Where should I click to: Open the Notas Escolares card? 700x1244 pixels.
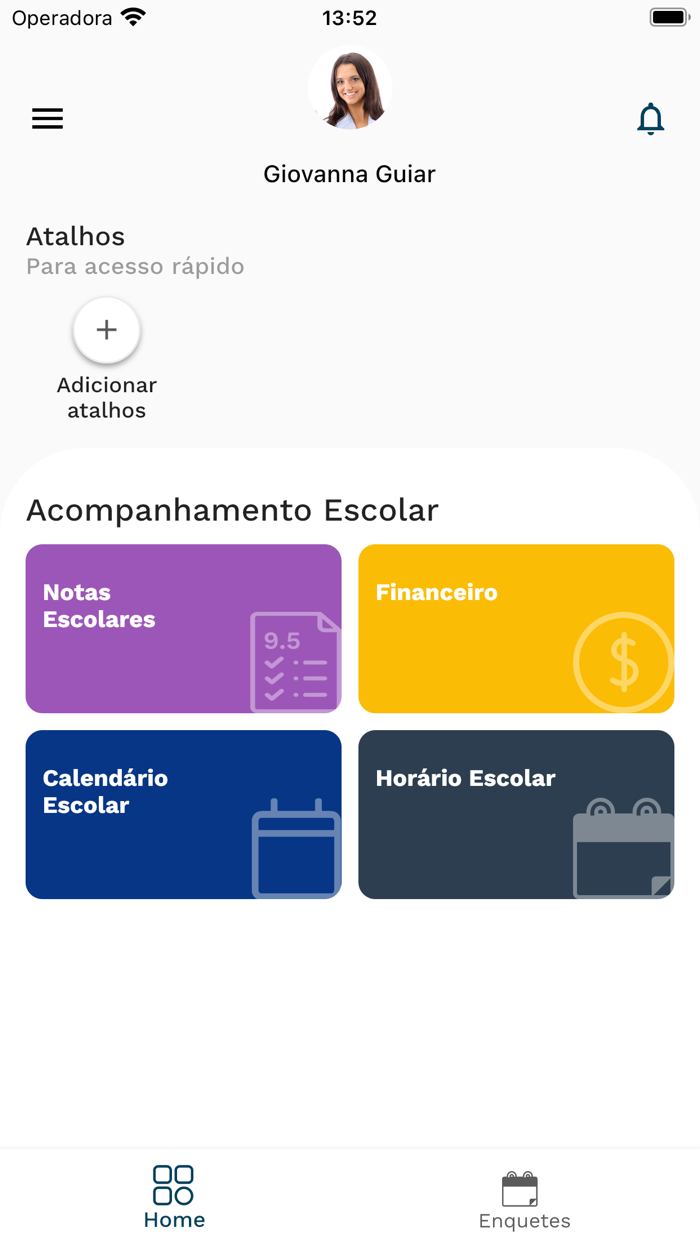pos(183,628)
